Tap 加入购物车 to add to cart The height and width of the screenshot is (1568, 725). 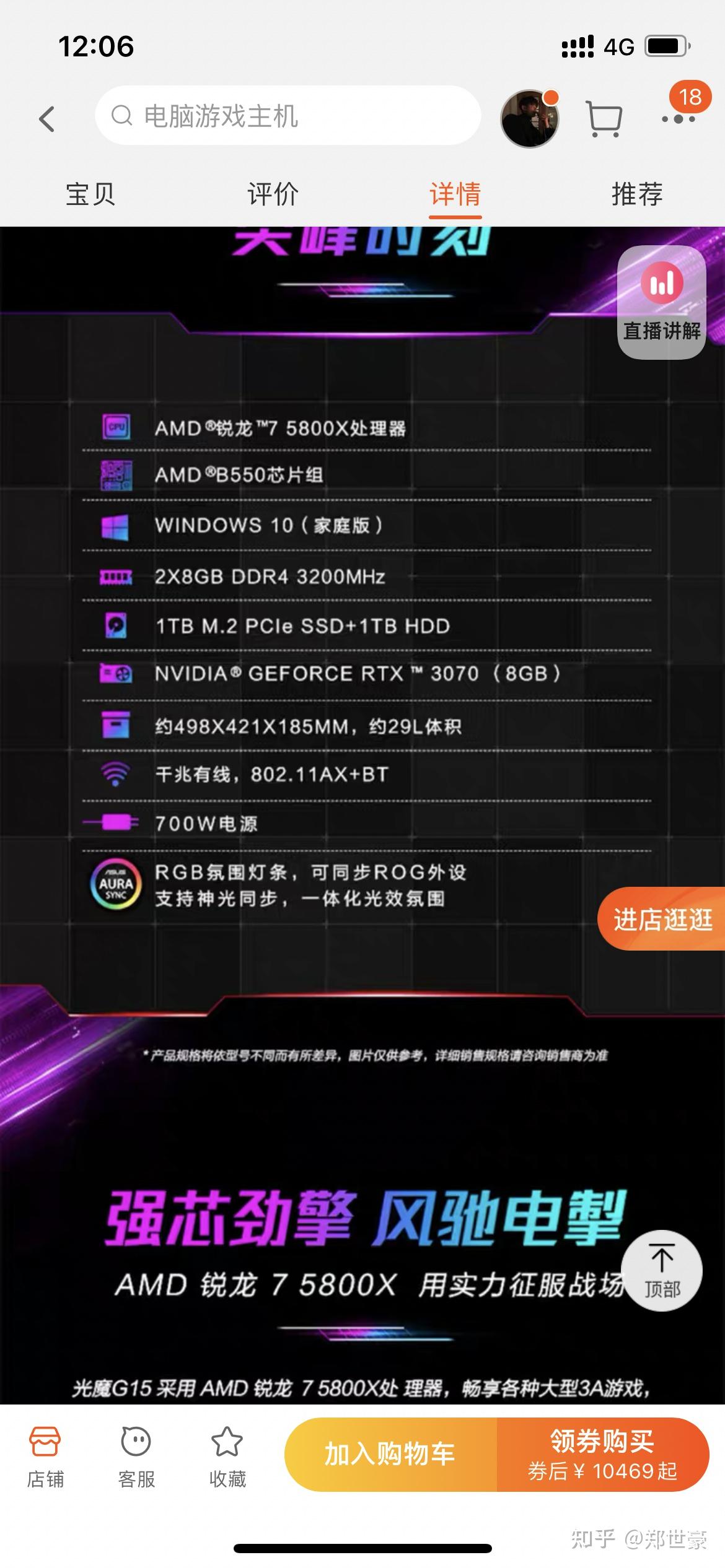tap(391, 1454)
